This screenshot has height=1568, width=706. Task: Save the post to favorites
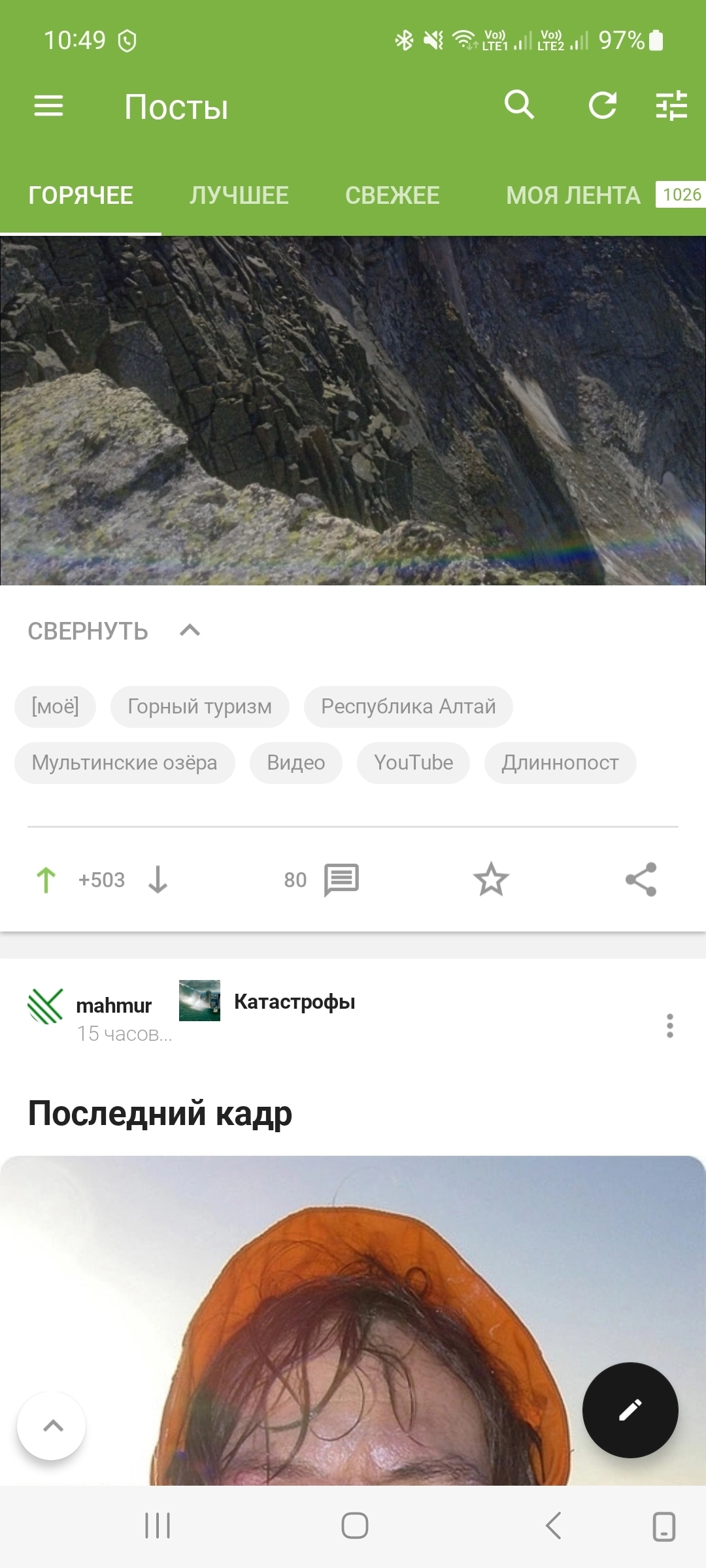pos(491,880)
